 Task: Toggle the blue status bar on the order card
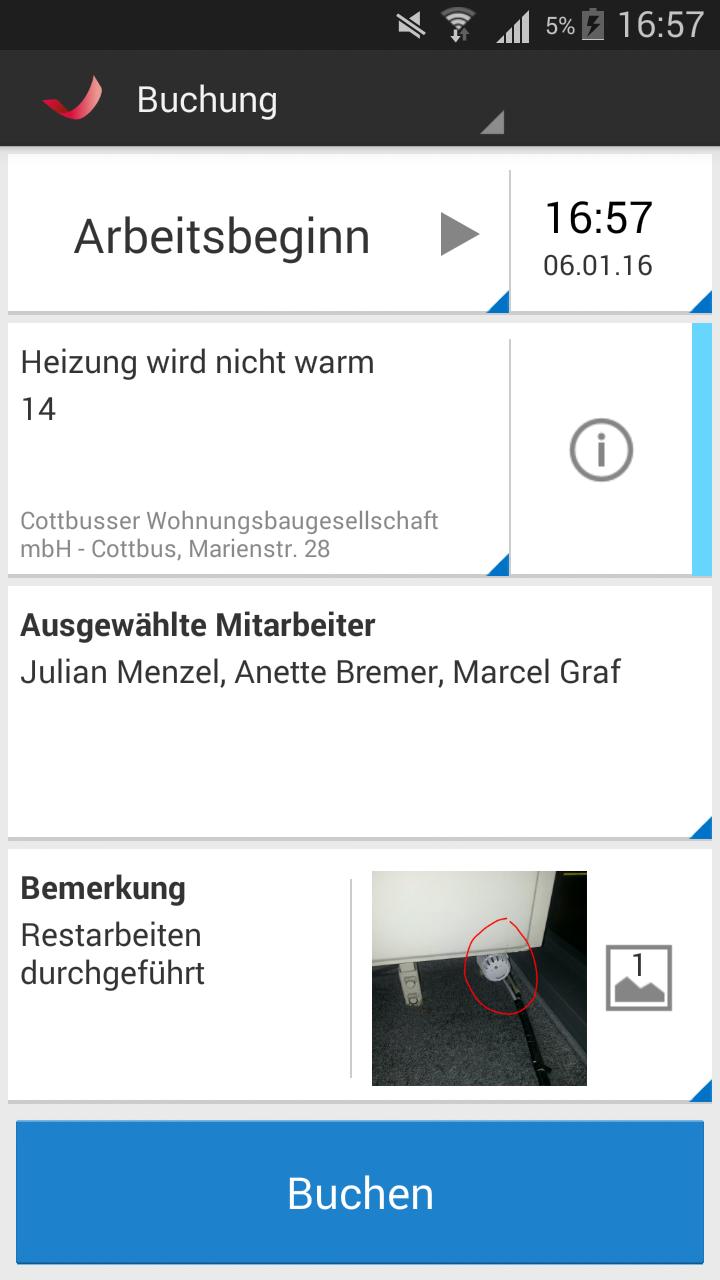point(704,449)
